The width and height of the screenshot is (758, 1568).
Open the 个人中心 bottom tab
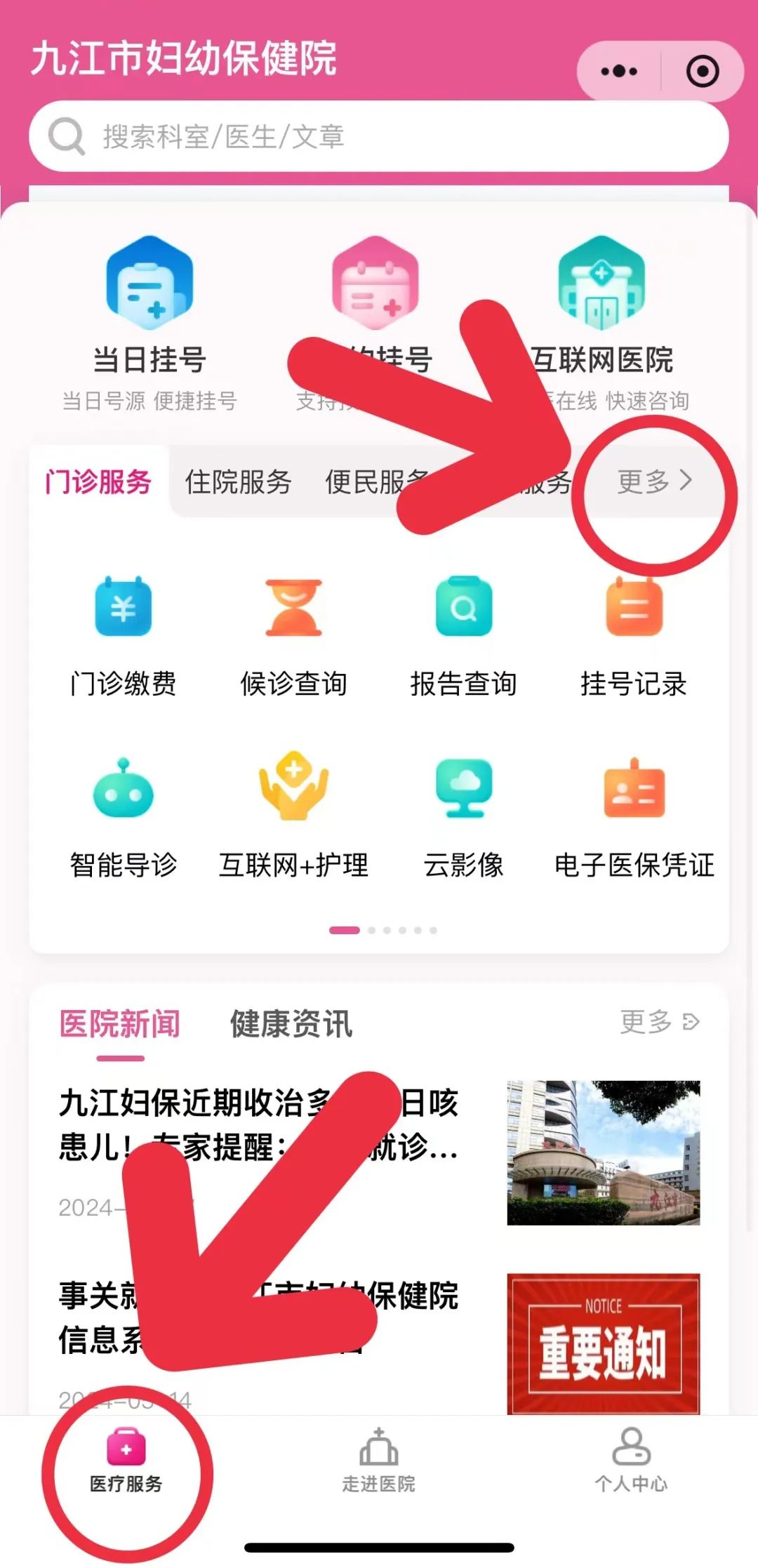click(x=631, y=1461)
